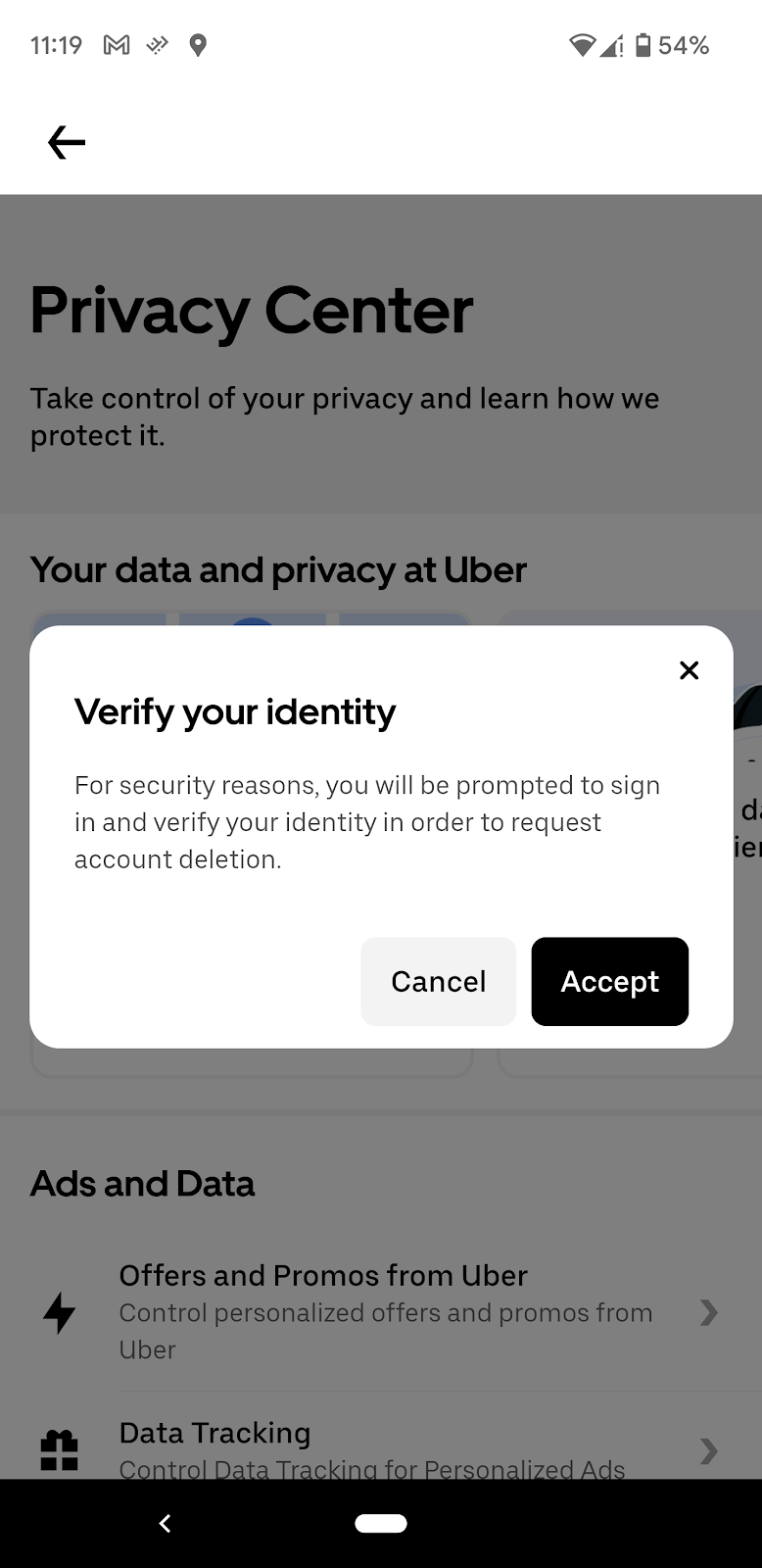Go back using the system navigation button

(165, 1523)
